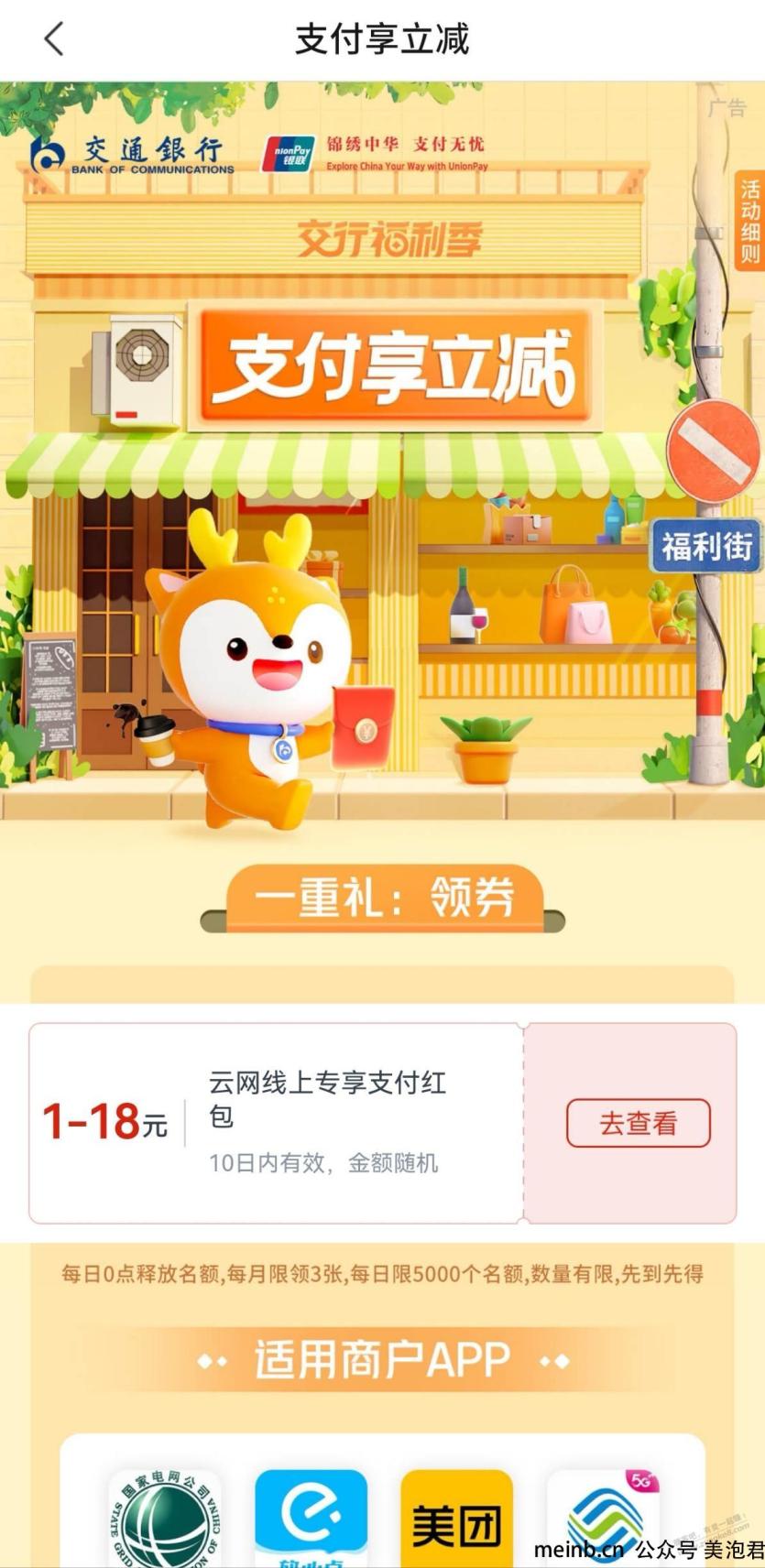This screenshot has width=765, height=1568.
Task: Go back using the top-left arrow
Action: pyautogui.click(x=55, y=39)
